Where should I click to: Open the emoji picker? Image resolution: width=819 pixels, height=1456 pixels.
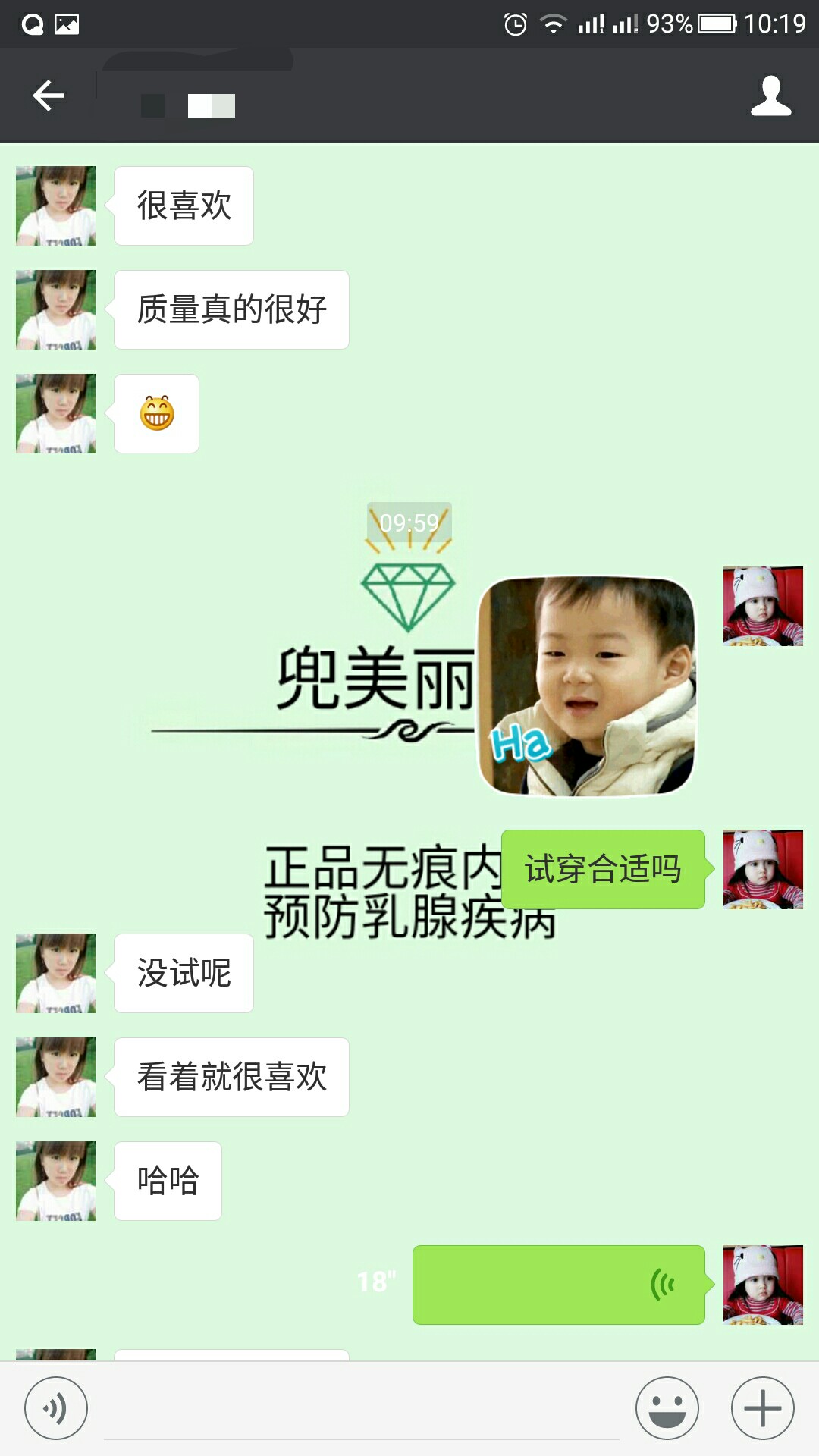coord(667,1408)
